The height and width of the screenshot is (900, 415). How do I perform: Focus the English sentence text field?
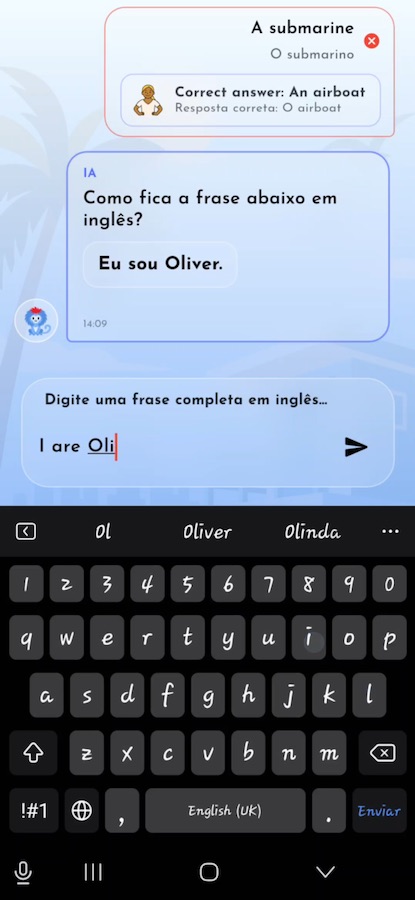(x=184, y=447)
